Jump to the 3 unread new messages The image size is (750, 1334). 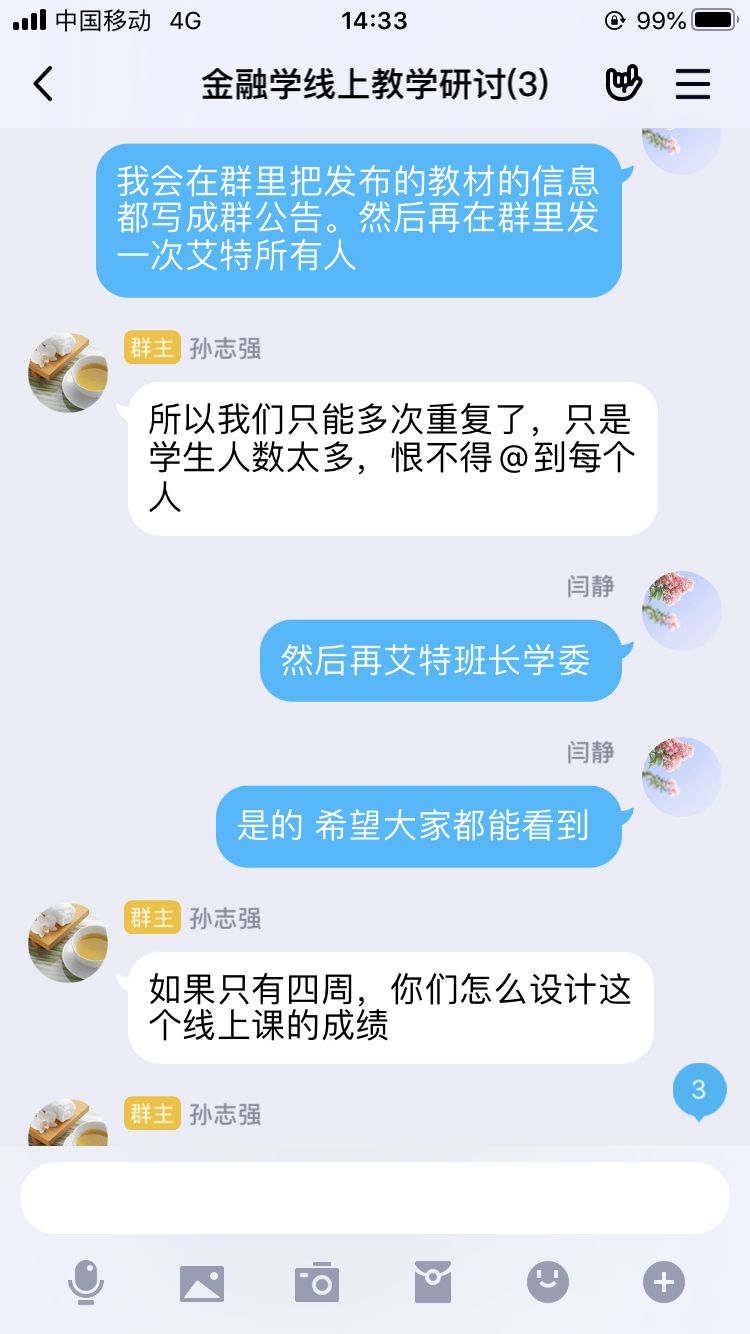pos(699,1090)
